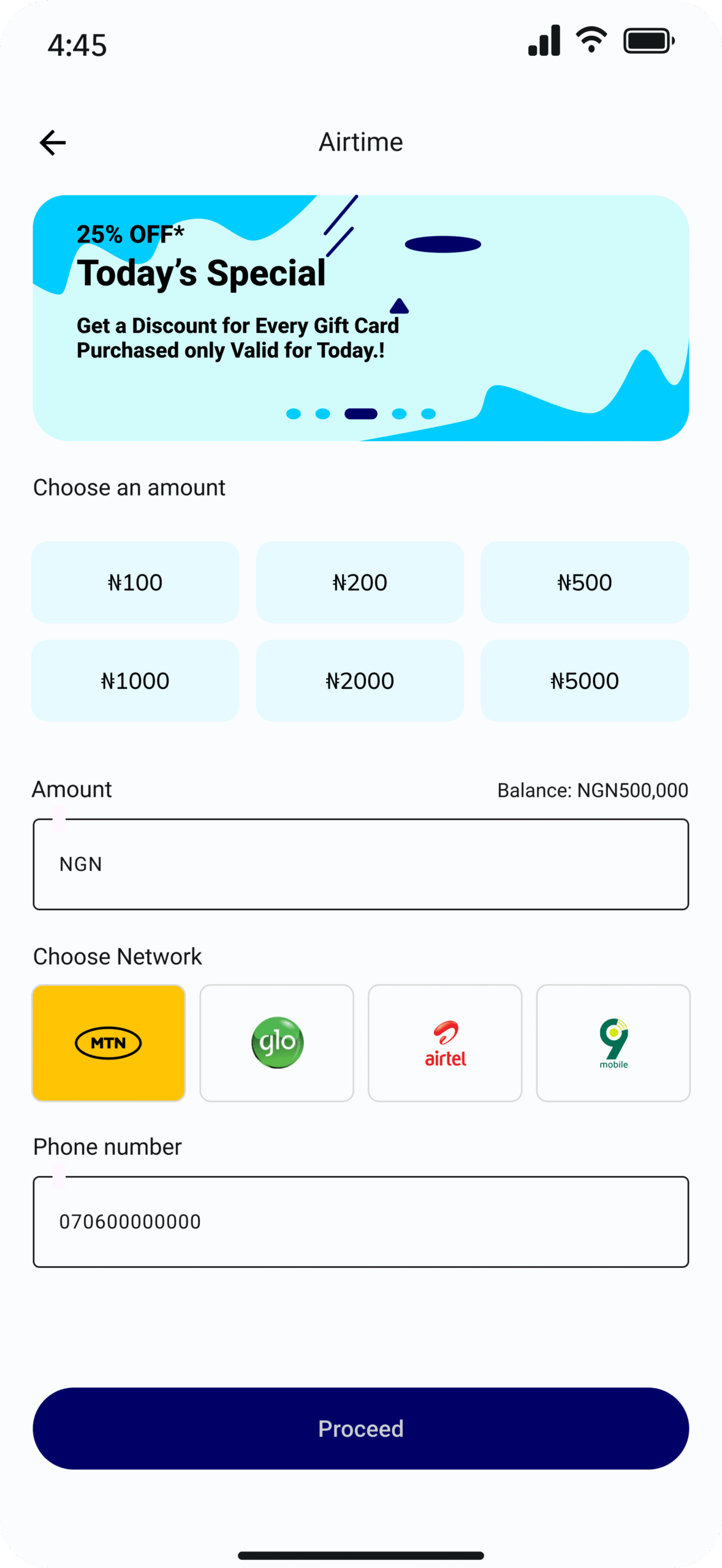Go back using the arrow icon
Screen dimensions: 722x1568
(x=53, y=142)
